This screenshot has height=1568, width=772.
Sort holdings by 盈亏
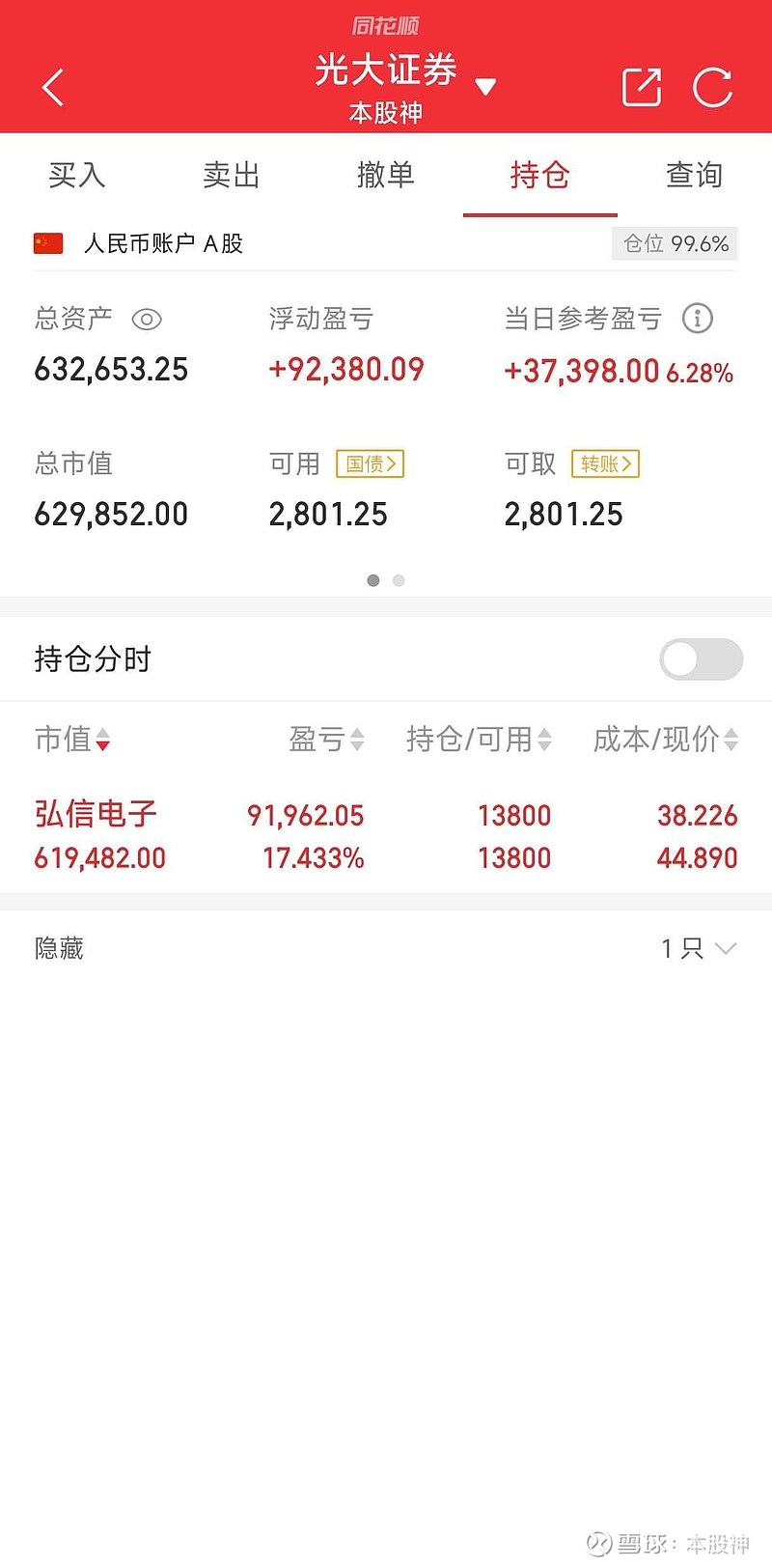tap(327, 740)
